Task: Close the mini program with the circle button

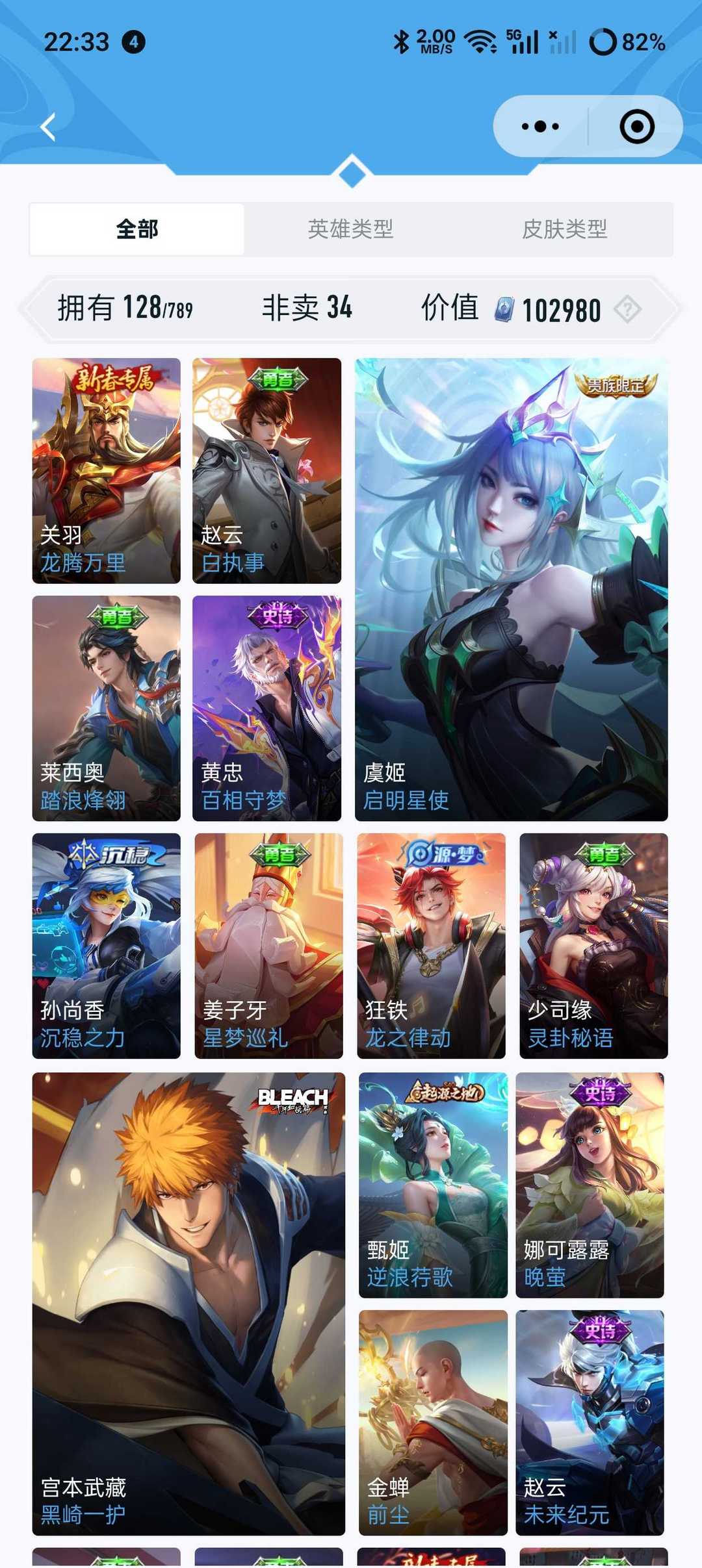Action: coord(636,127)
